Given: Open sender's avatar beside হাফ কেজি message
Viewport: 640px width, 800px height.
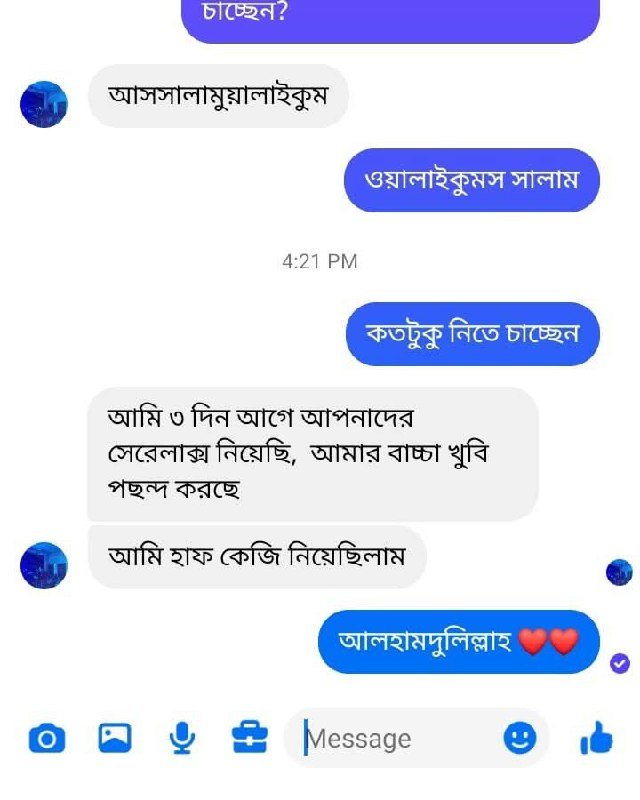Looking at the screenshot, I should tap(44, 565).
